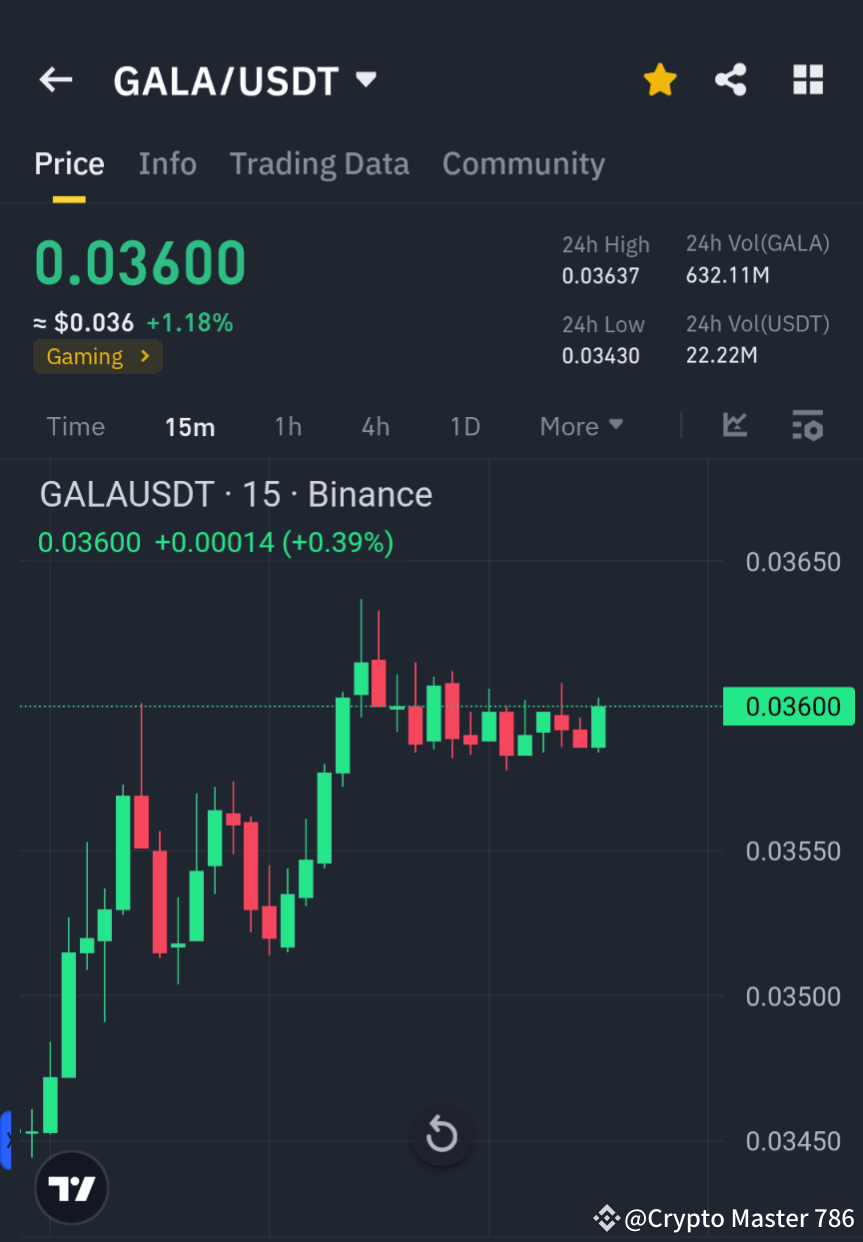
Task: Tap the current price label 0.03600 on chart
Action: point(789,706)
